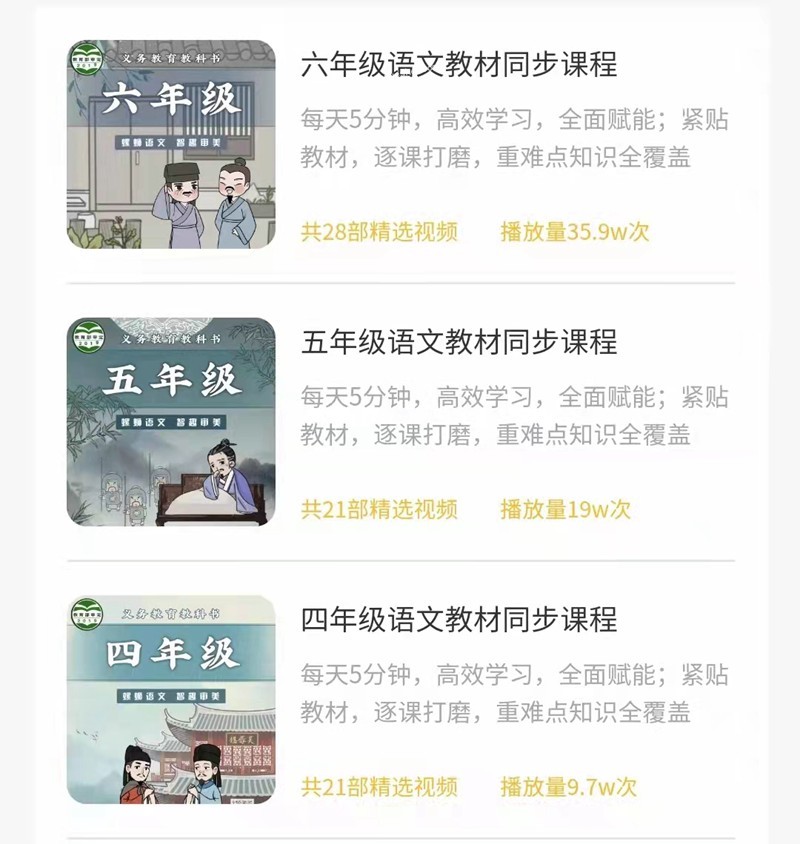Open 四年级语文教材同步课程 course title
The width and height of the screenshot is (800, 844).
[x=460, y=620]
